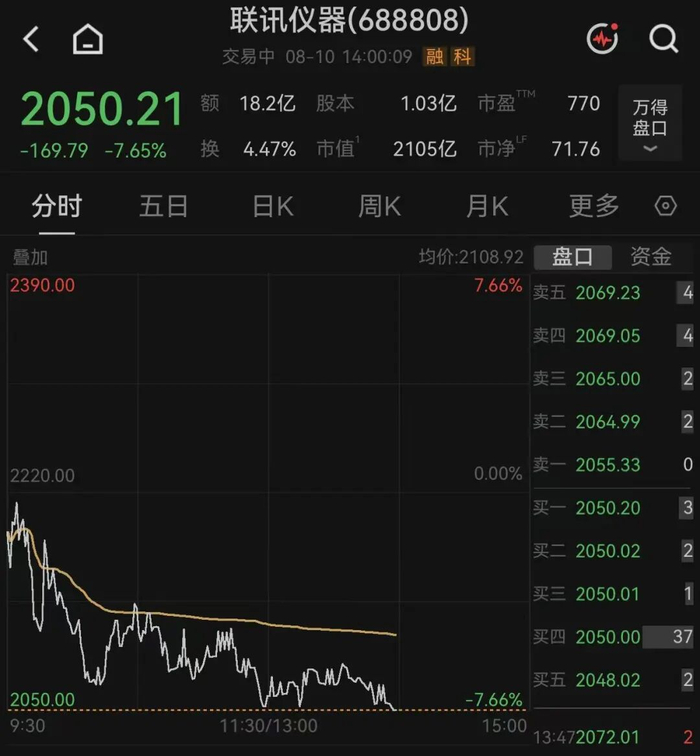Viewport: 700px width, 756px height.
Task: Open the market pulse alert icon
Action: pos(603,39)
